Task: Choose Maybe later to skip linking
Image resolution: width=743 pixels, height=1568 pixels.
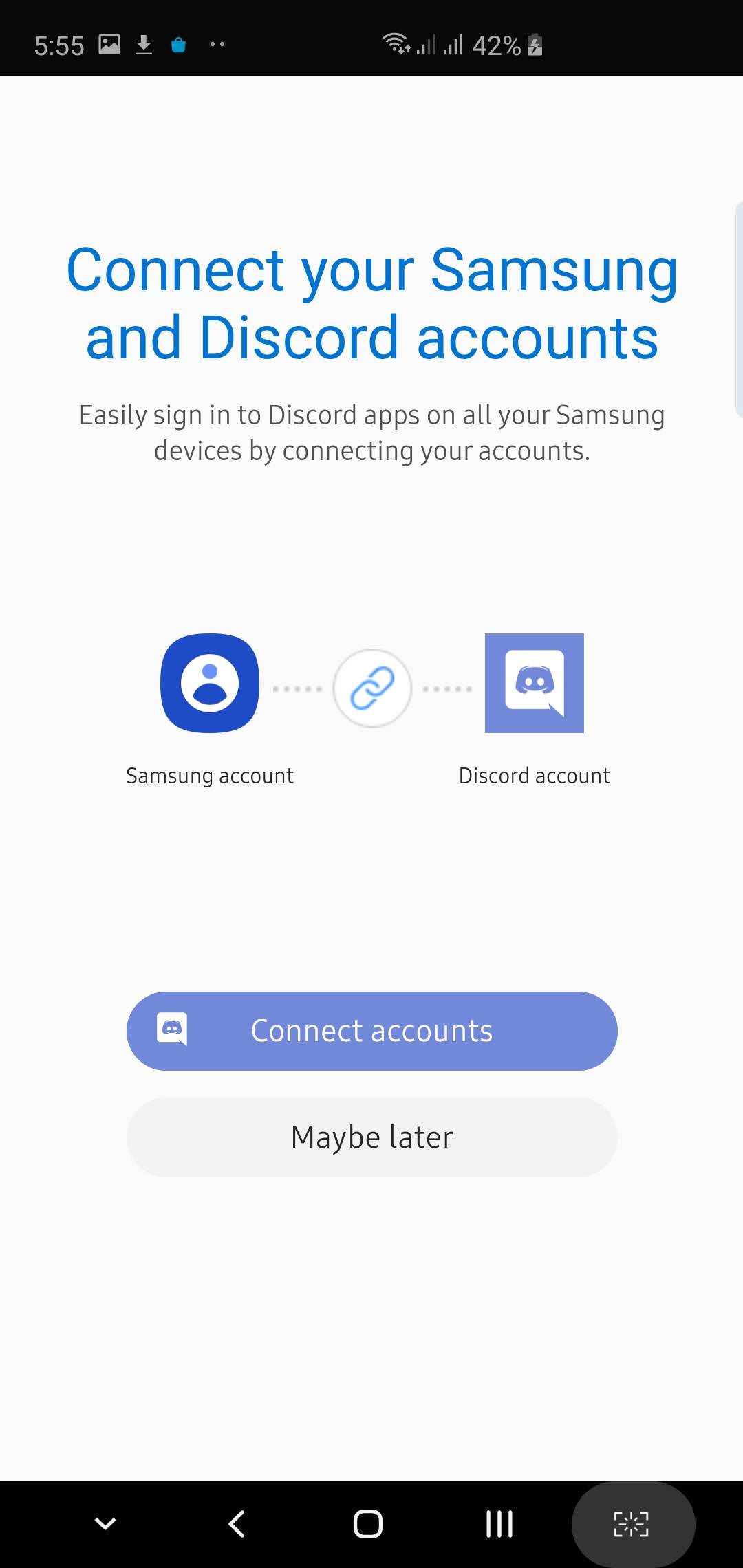Action: pyautogui.click(x=371, y=1137)
